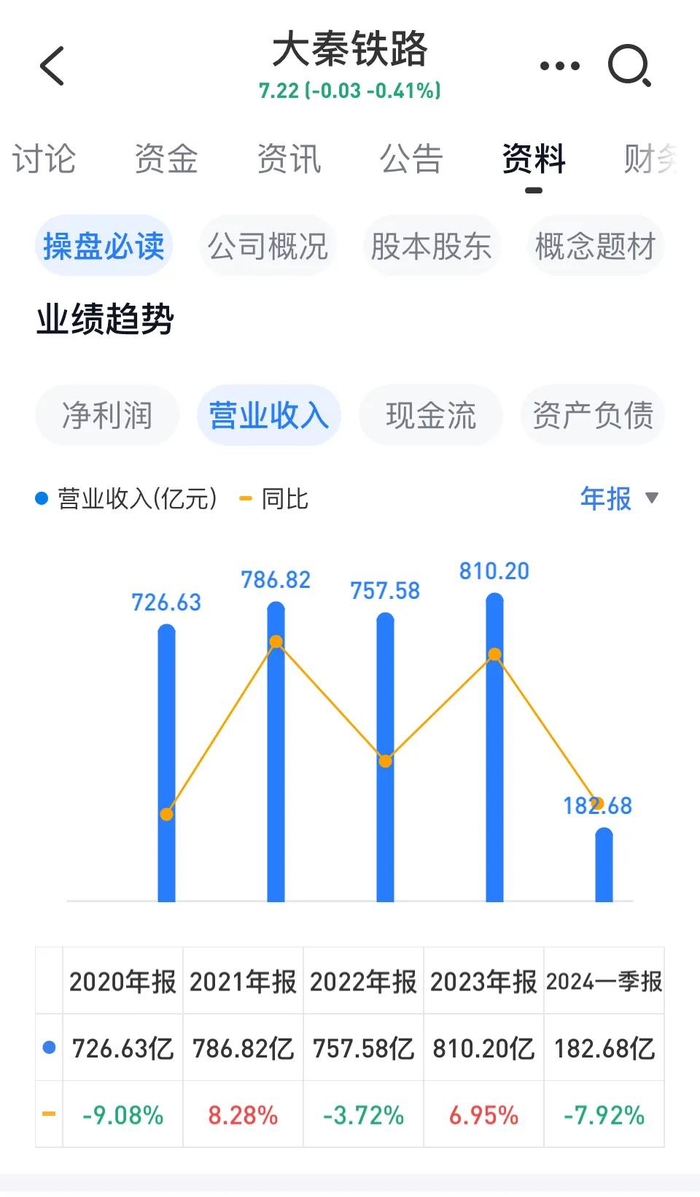Select the 营业收入 chip
The height and width of the screenshot is (1197, 700).
tap(269, 415)
